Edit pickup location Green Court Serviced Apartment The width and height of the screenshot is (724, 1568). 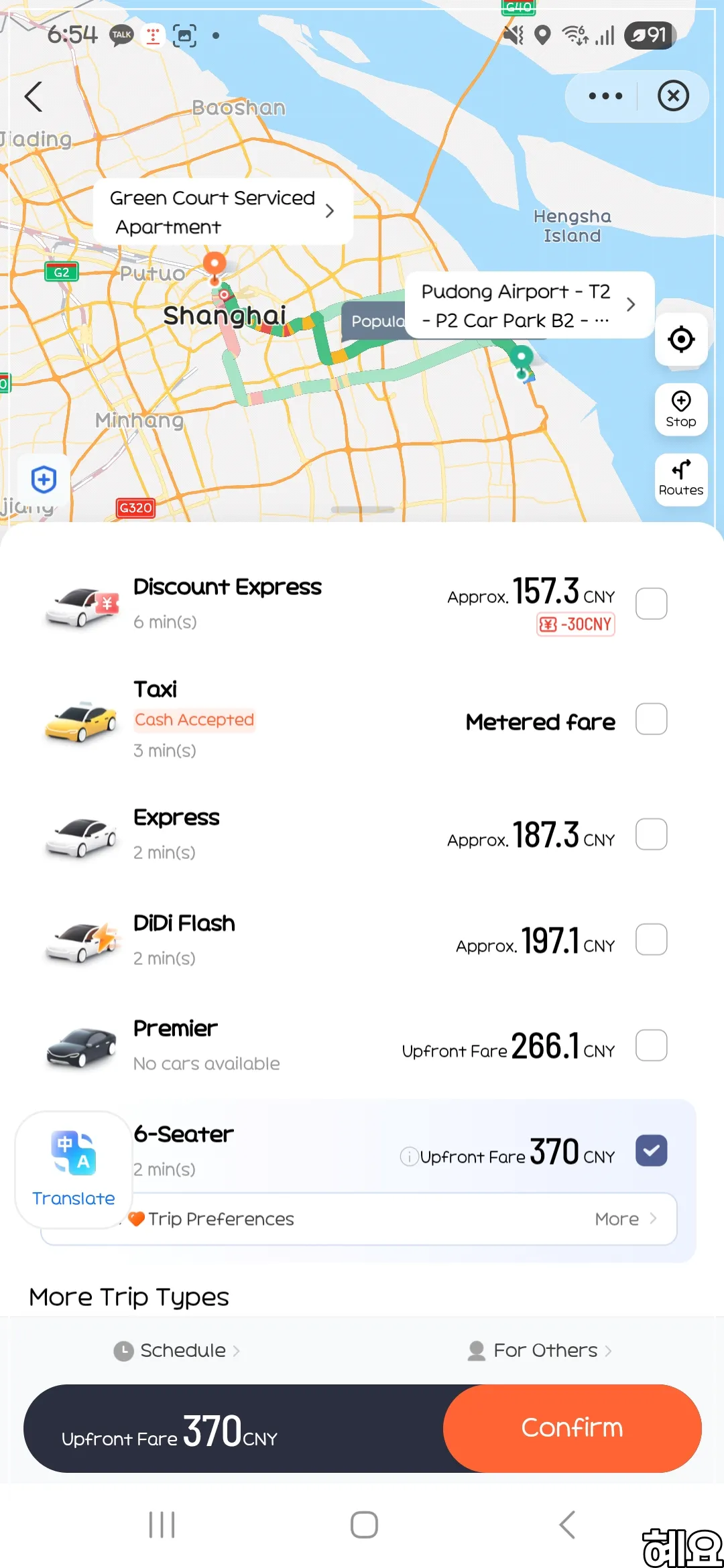pos(223,212)
